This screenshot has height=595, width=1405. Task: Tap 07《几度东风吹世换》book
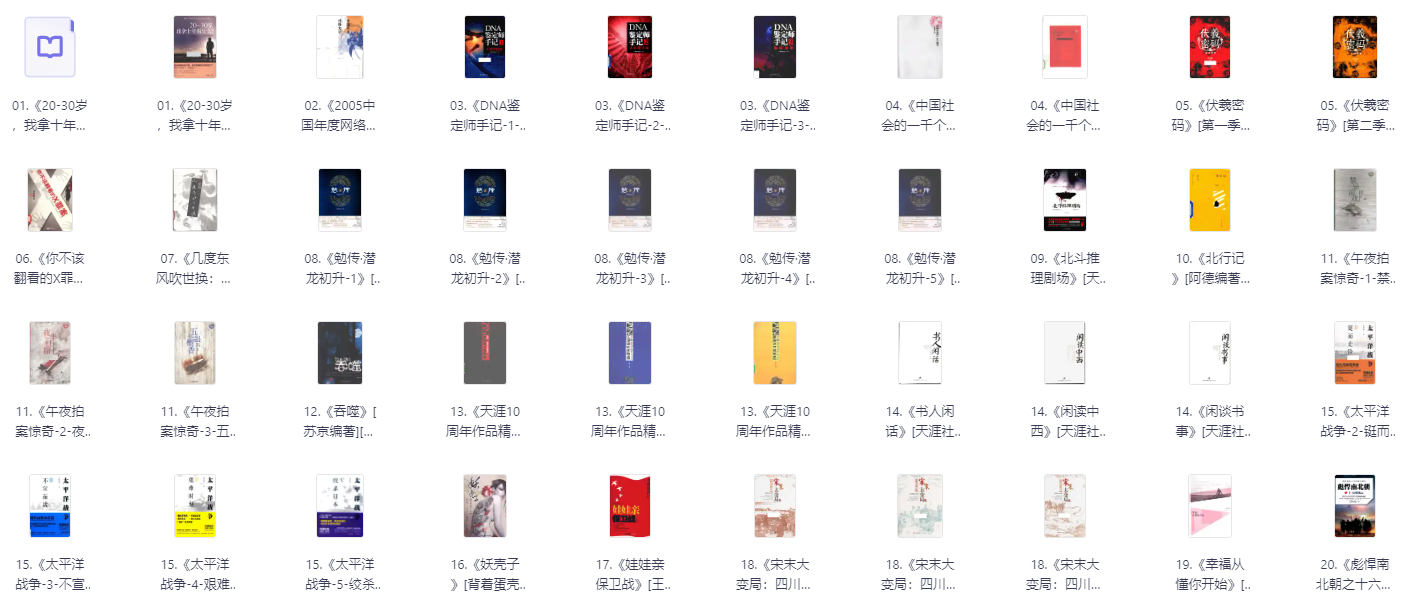(194, 200)
